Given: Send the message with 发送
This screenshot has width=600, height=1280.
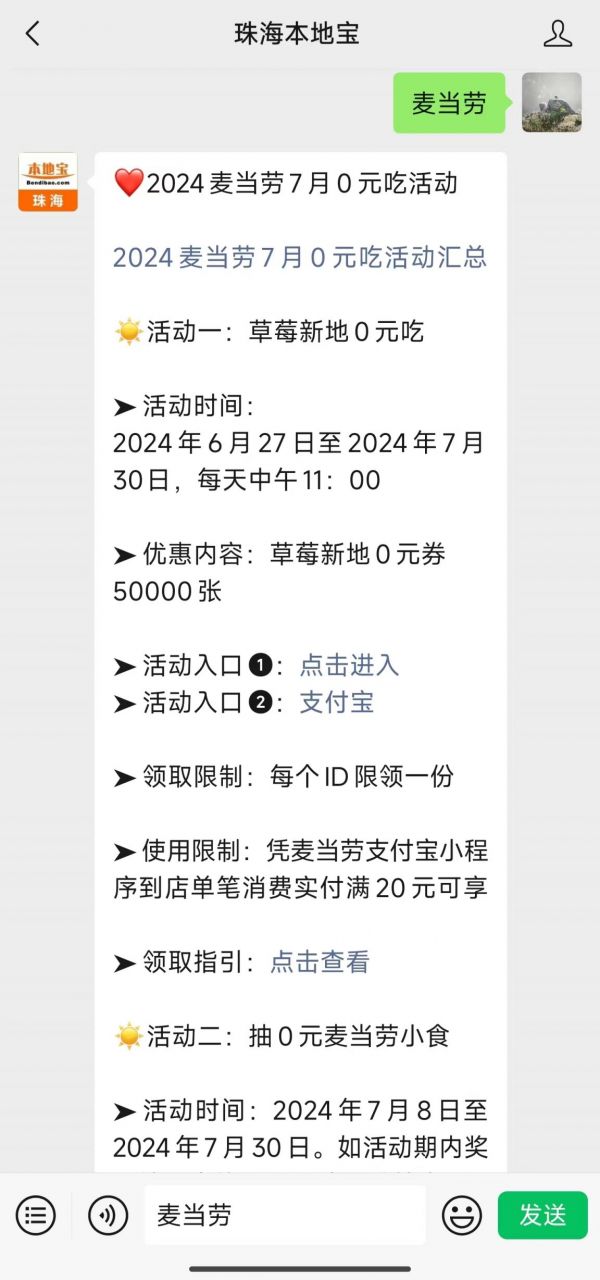Looking at the screenshot, I should [543, 1215].
